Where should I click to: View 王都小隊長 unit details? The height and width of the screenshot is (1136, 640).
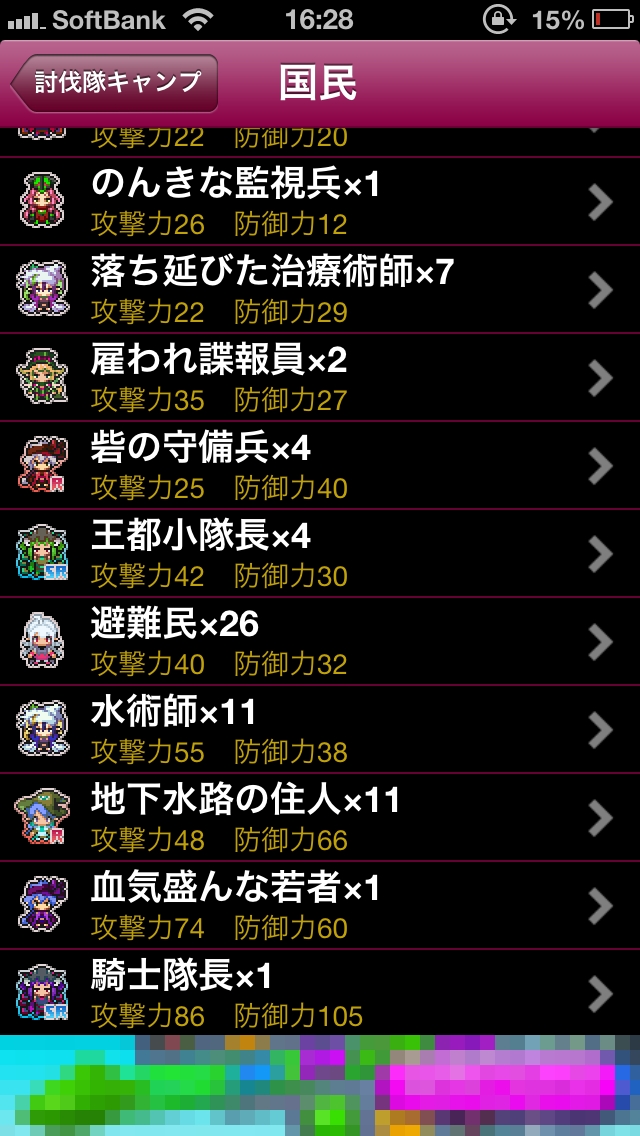(320, 554)
